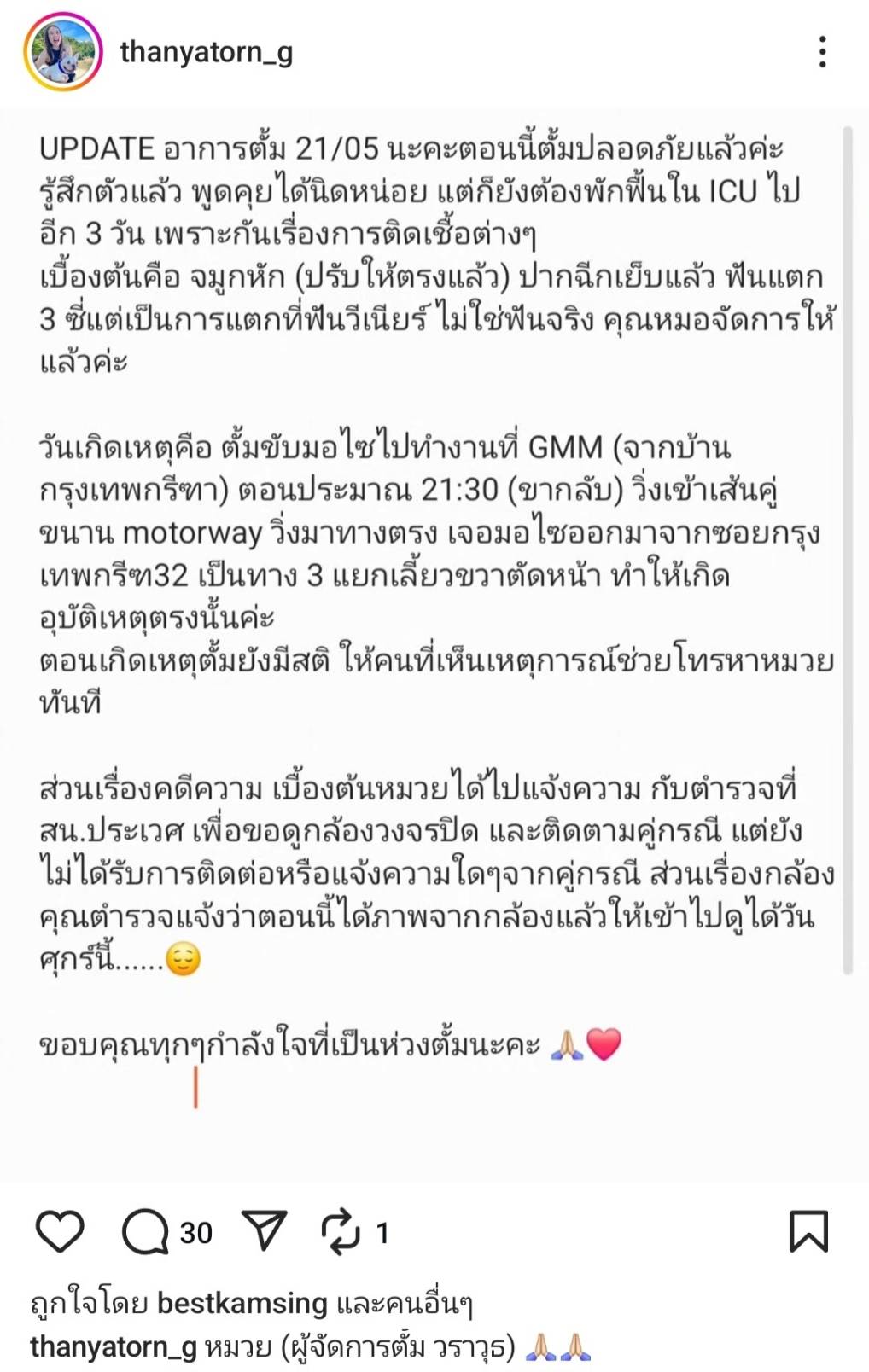The image size is (869, 1372).
Task: Repost using the repost arrows icon
Action: tap(340, 1232)
